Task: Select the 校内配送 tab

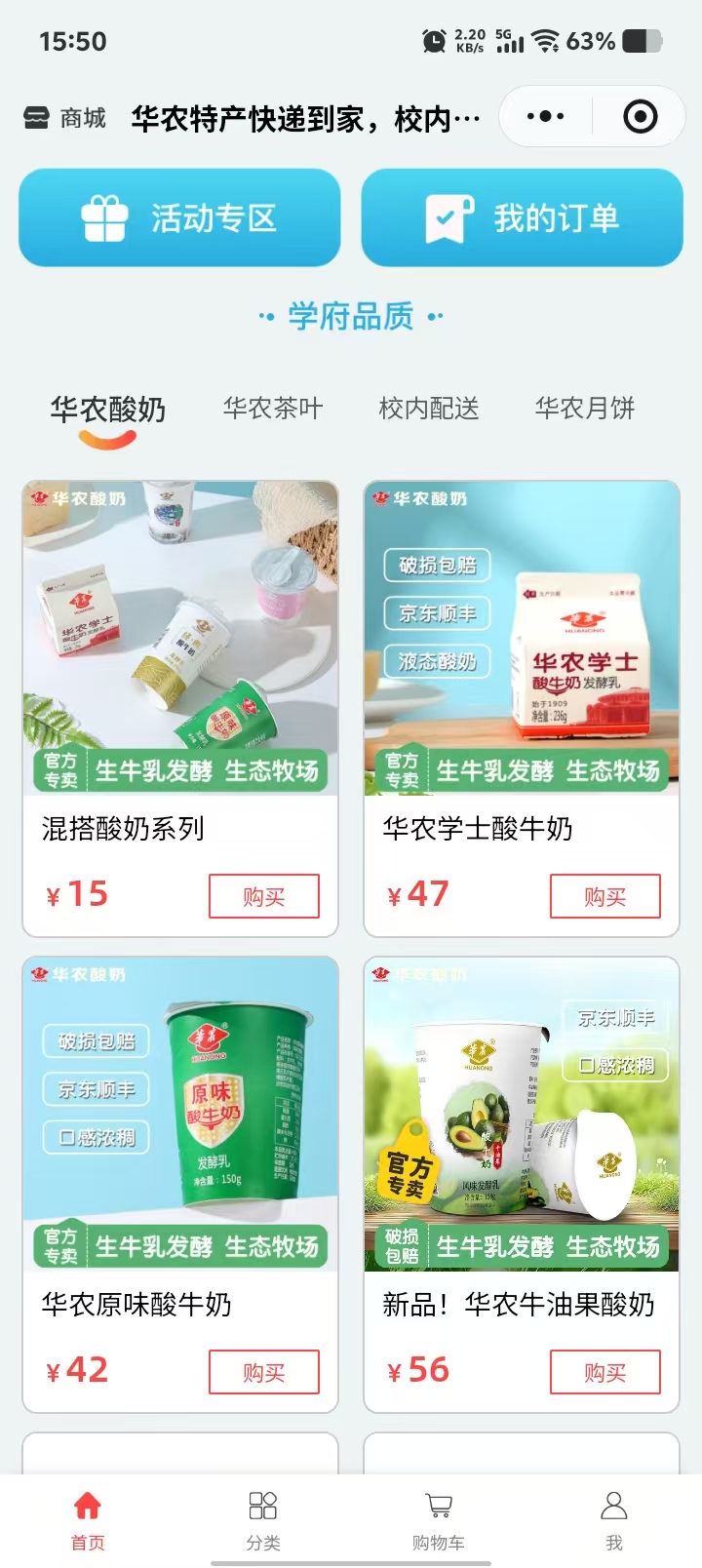Action: coord(429,408)
